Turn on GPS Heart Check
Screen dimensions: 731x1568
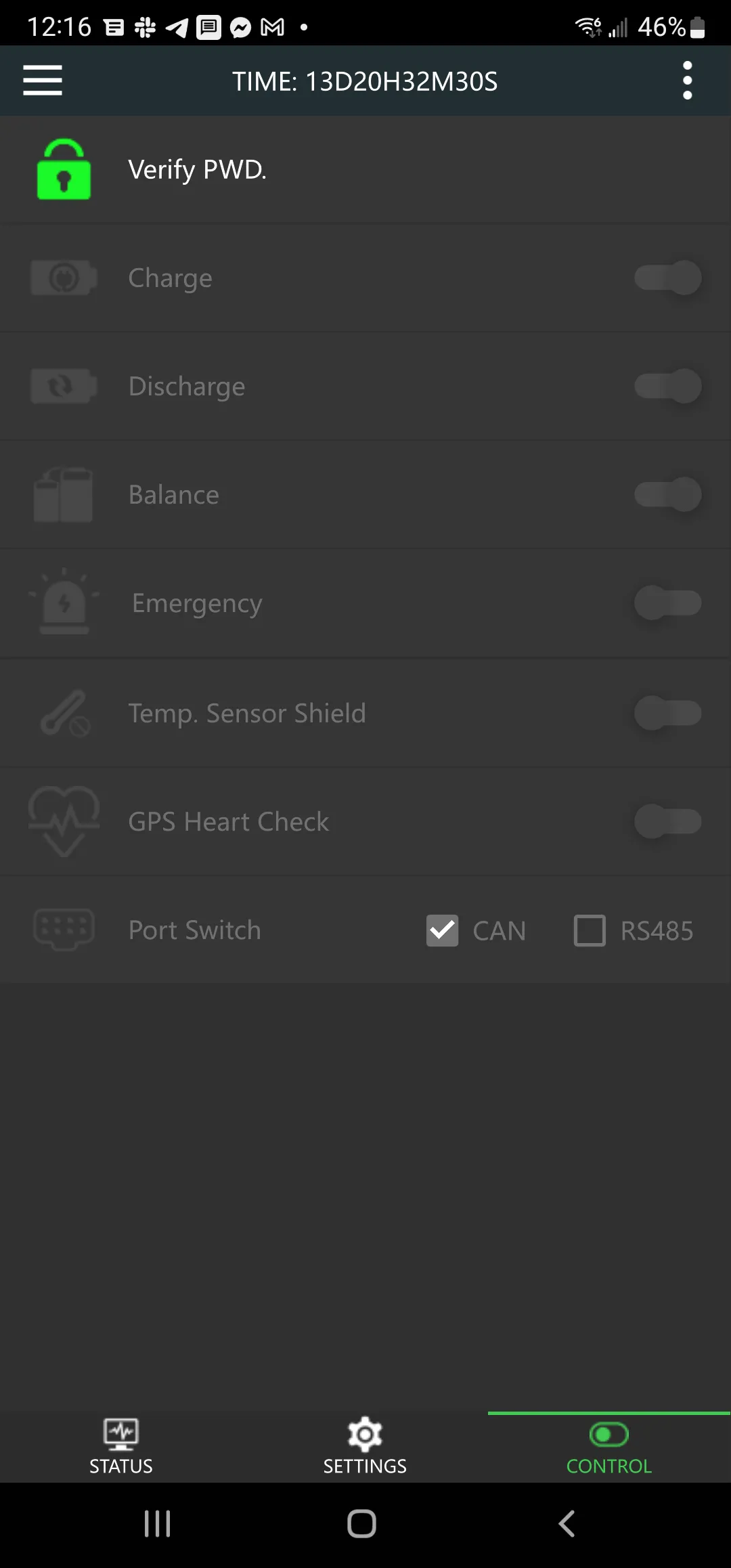tap(667, 821)
